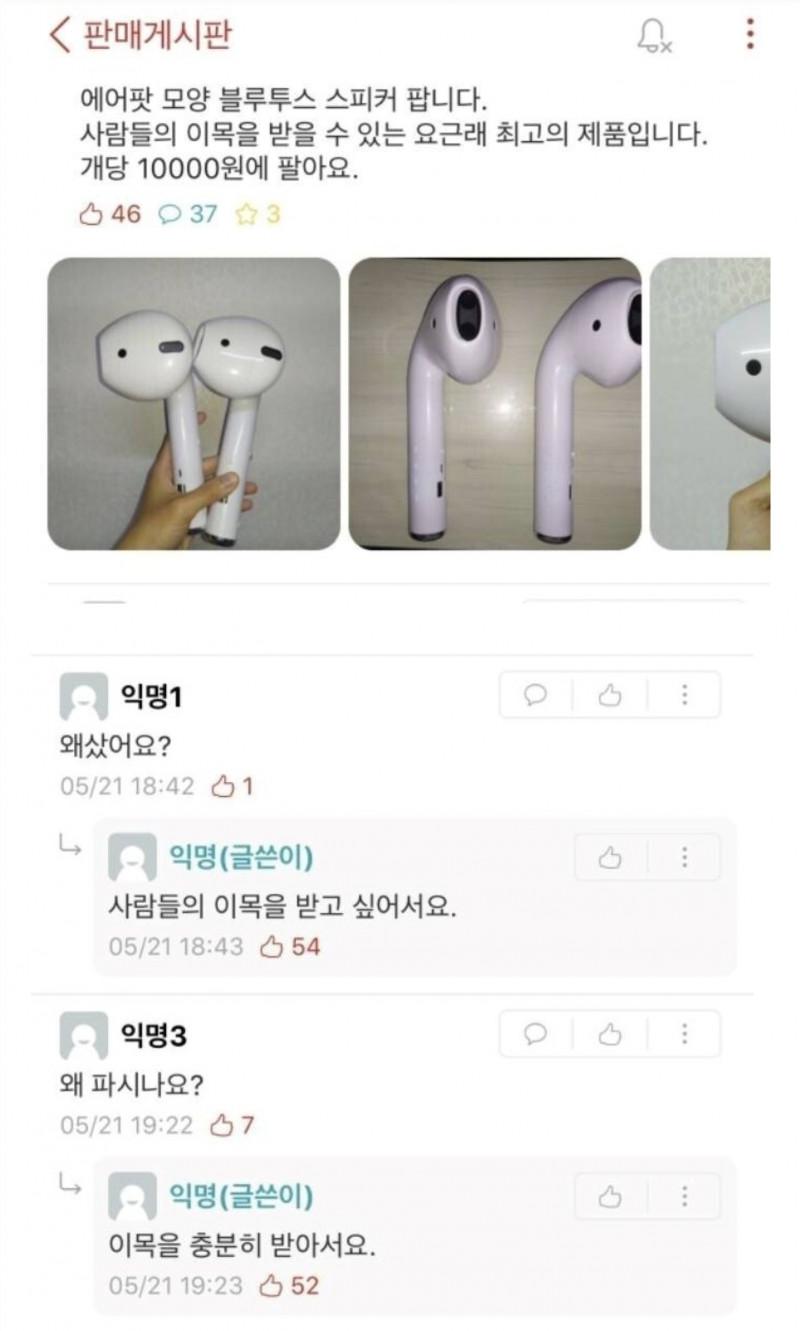Like the author's 18:43 reply

610,857
